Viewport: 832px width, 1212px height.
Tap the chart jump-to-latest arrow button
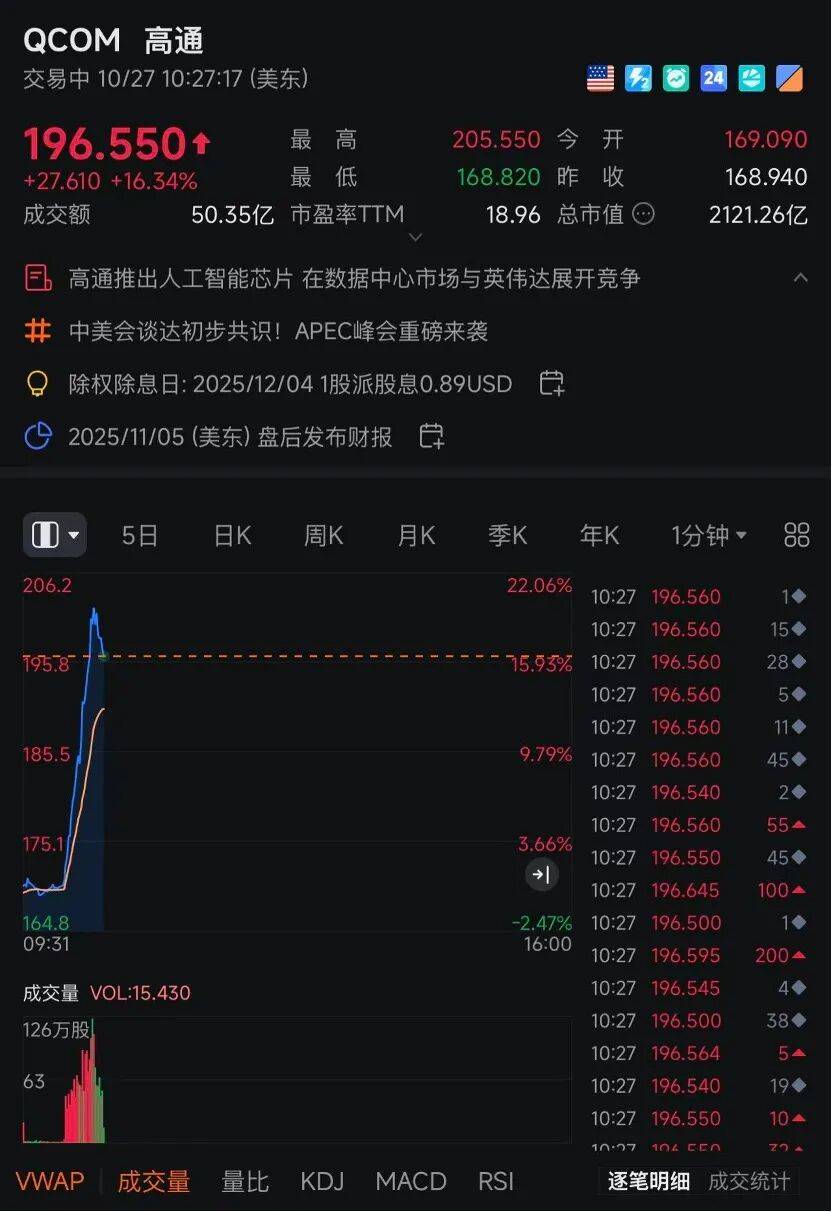point(541,875)
